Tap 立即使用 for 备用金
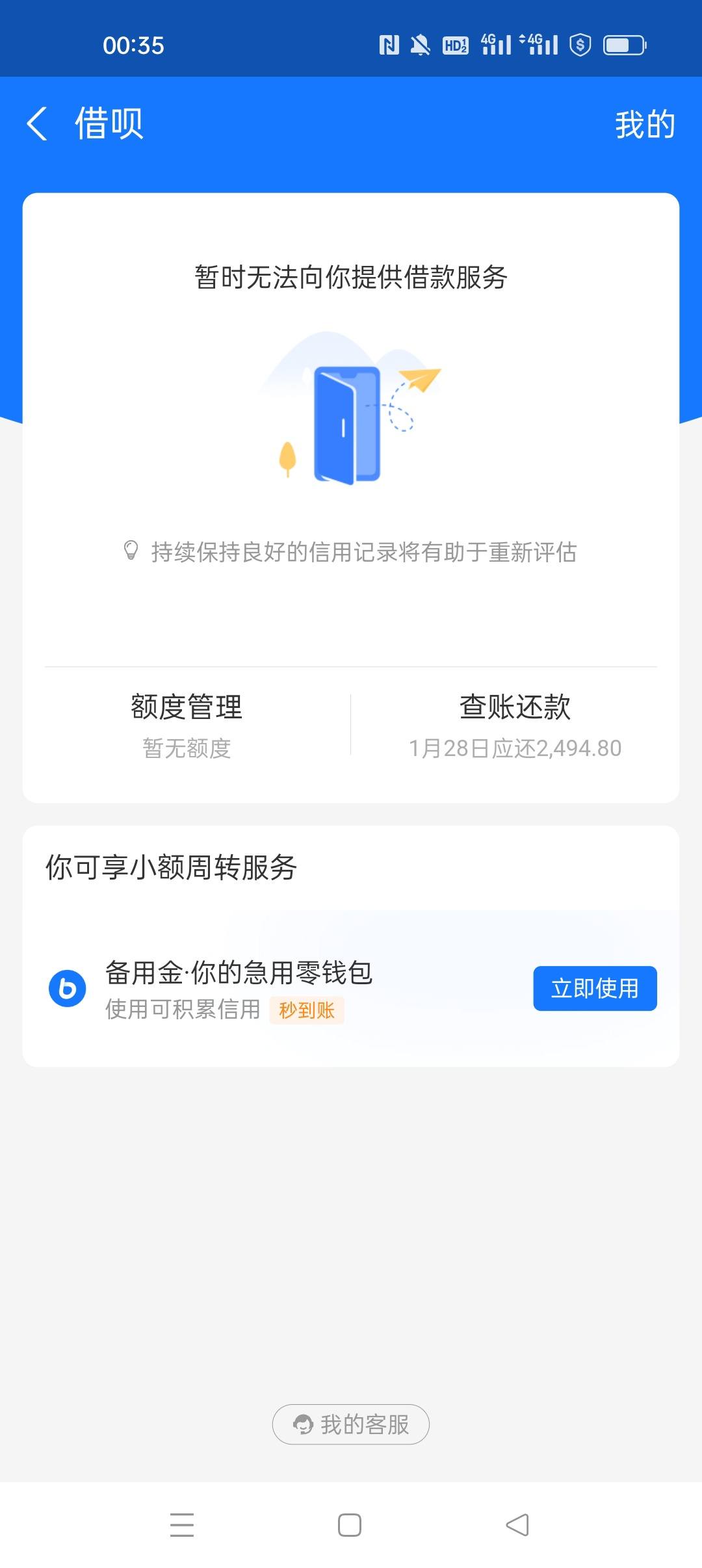The width and height of the screenshot is (702, 1568). tap(594, 988)
